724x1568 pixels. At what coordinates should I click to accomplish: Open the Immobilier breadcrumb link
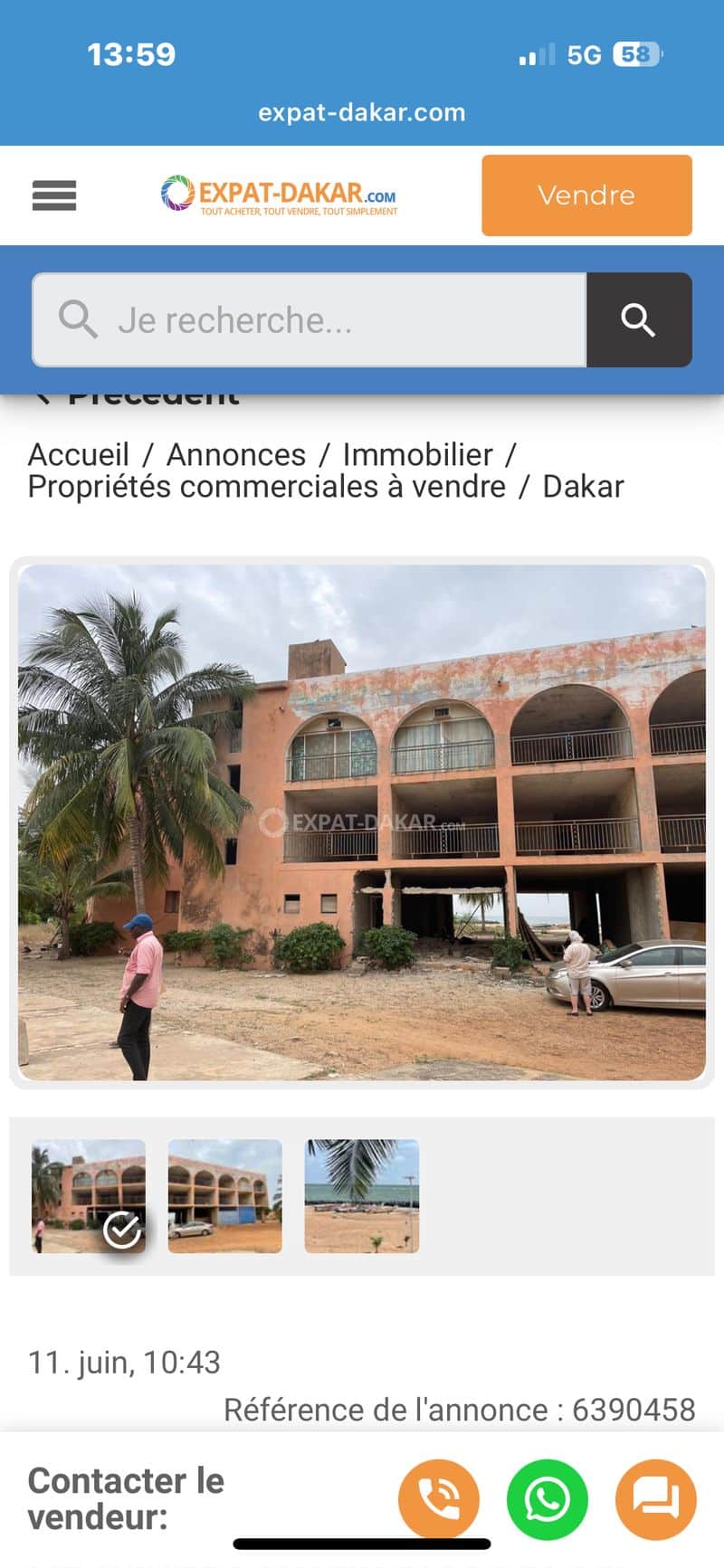pos(417,454)
